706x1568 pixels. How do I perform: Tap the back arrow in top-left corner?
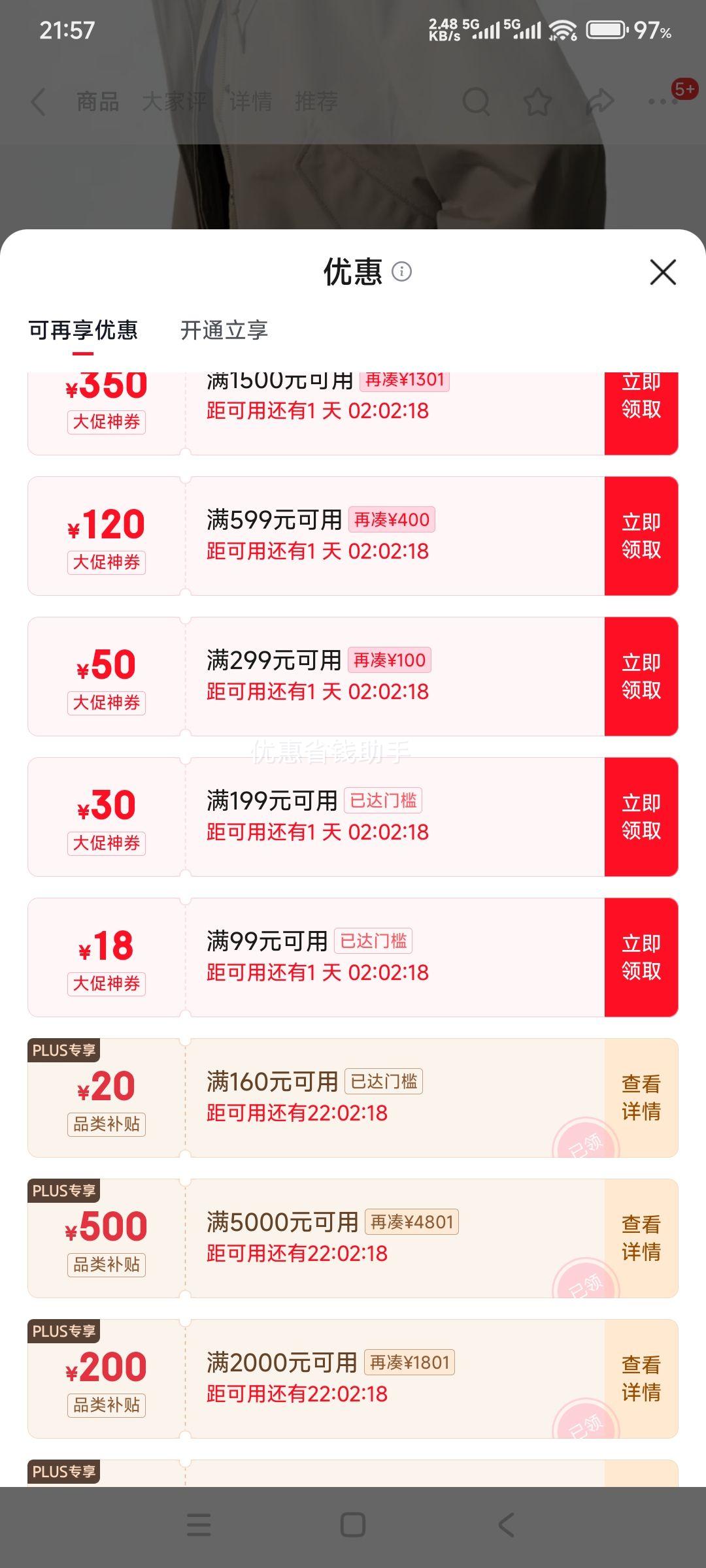click(x=37, y=102)
